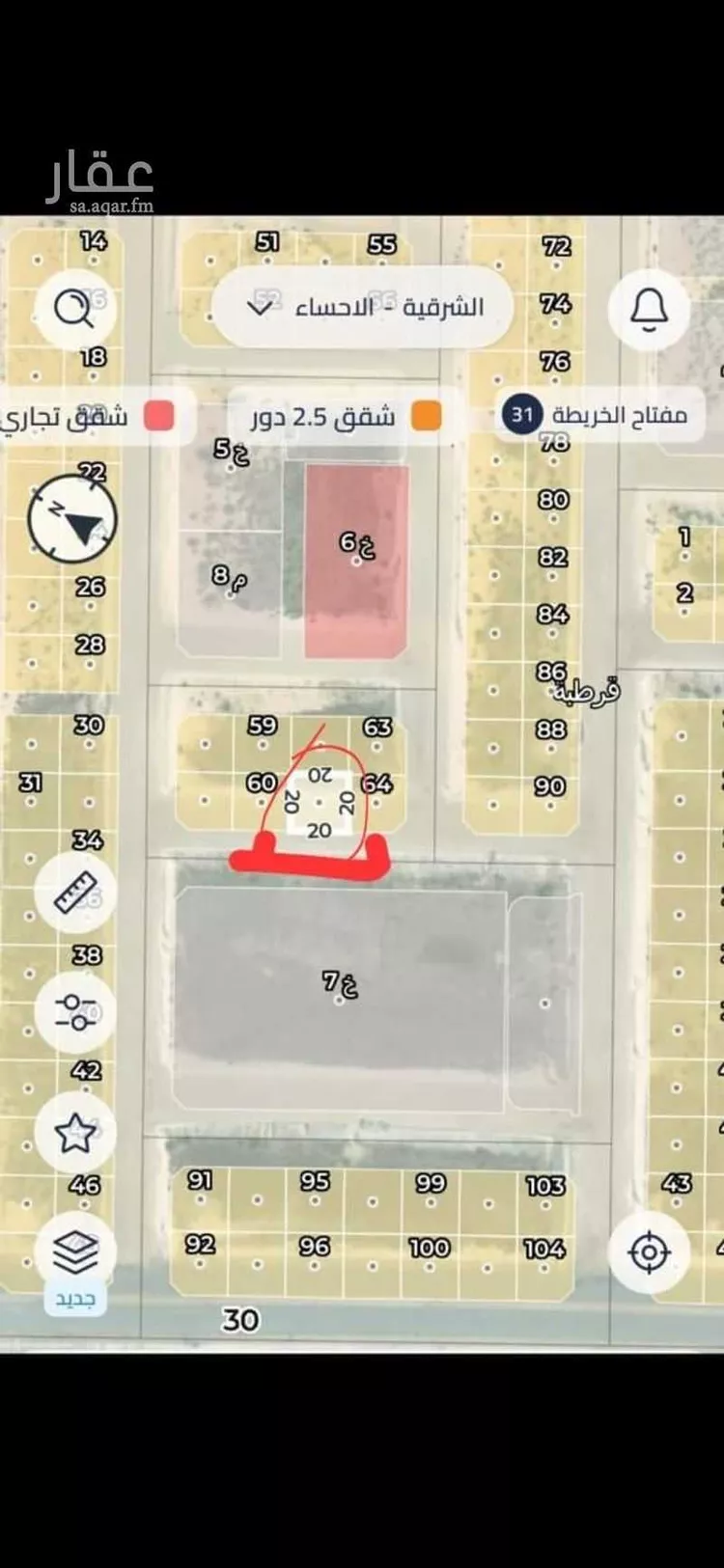
Task: Open the favorites star
Action: 74,1133
